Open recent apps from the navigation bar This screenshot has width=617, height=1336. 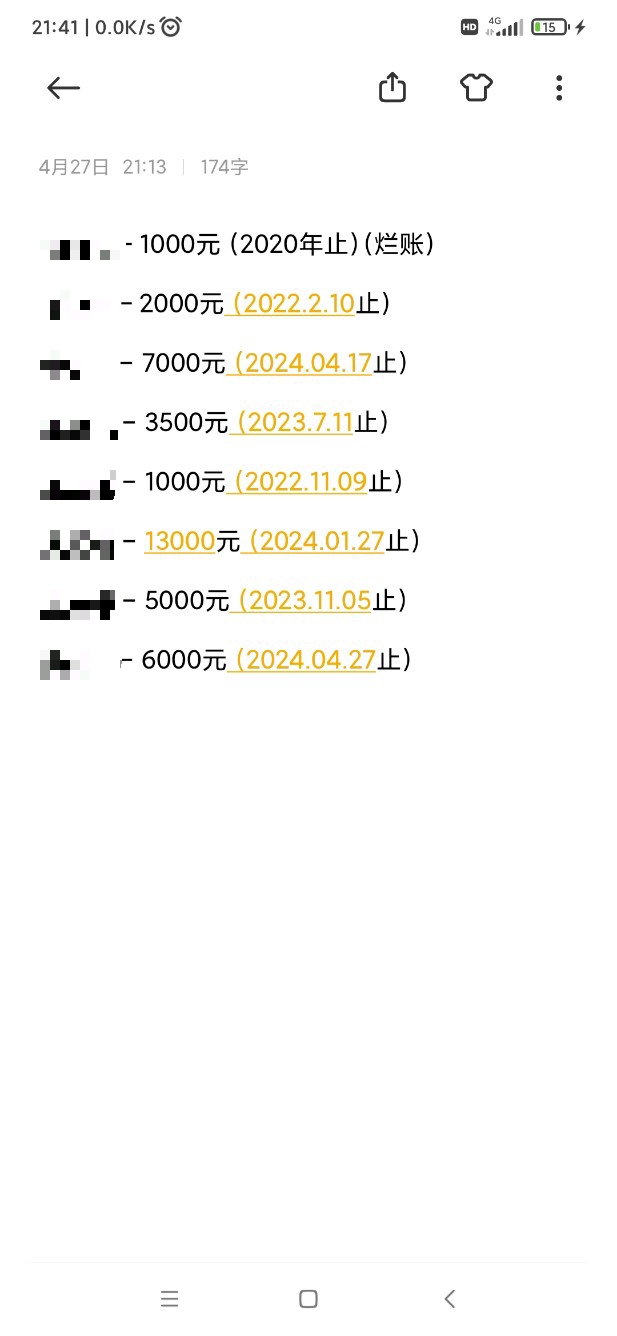point(169,1299)
